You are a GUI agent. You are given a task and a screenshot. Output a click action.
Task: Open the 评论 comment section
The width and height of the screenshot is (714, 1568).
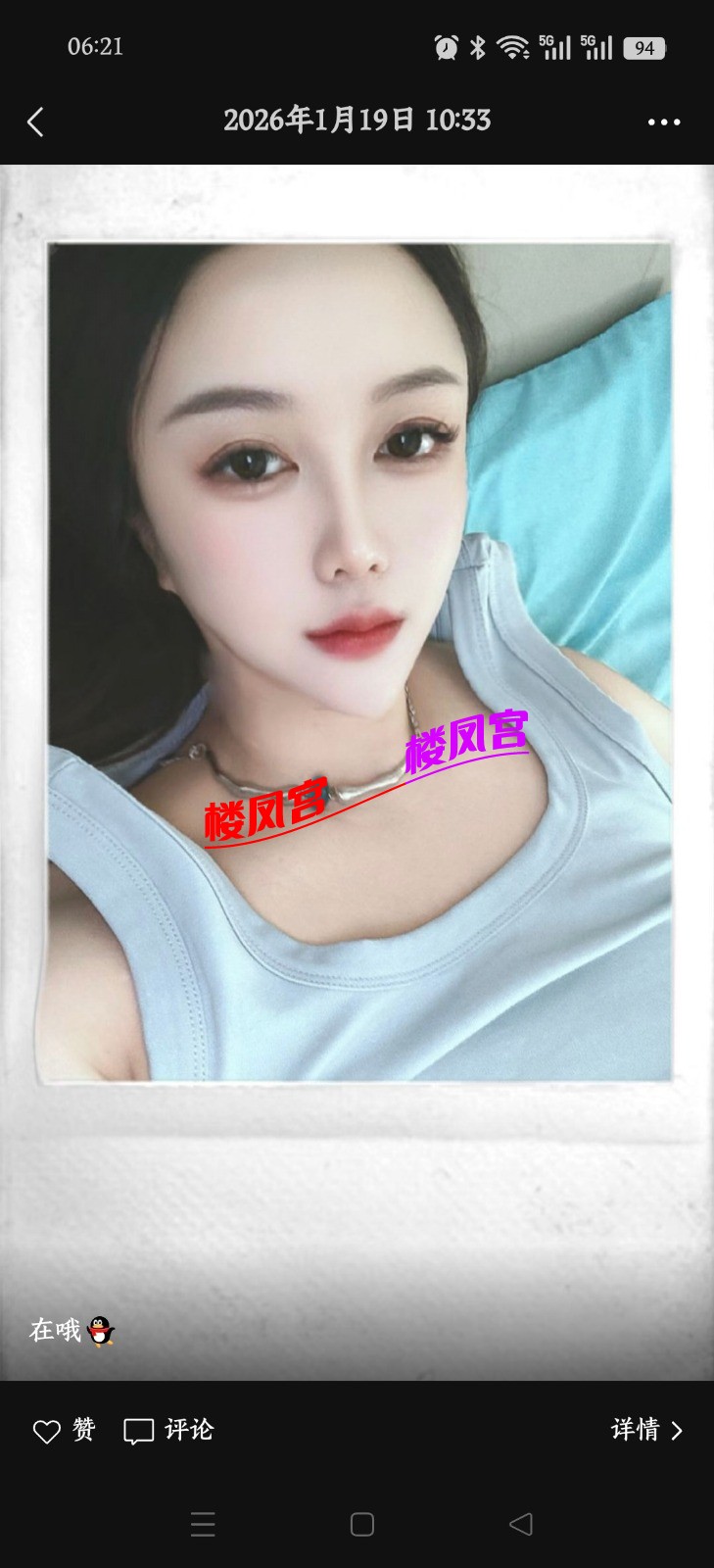tap(168, 1431)
